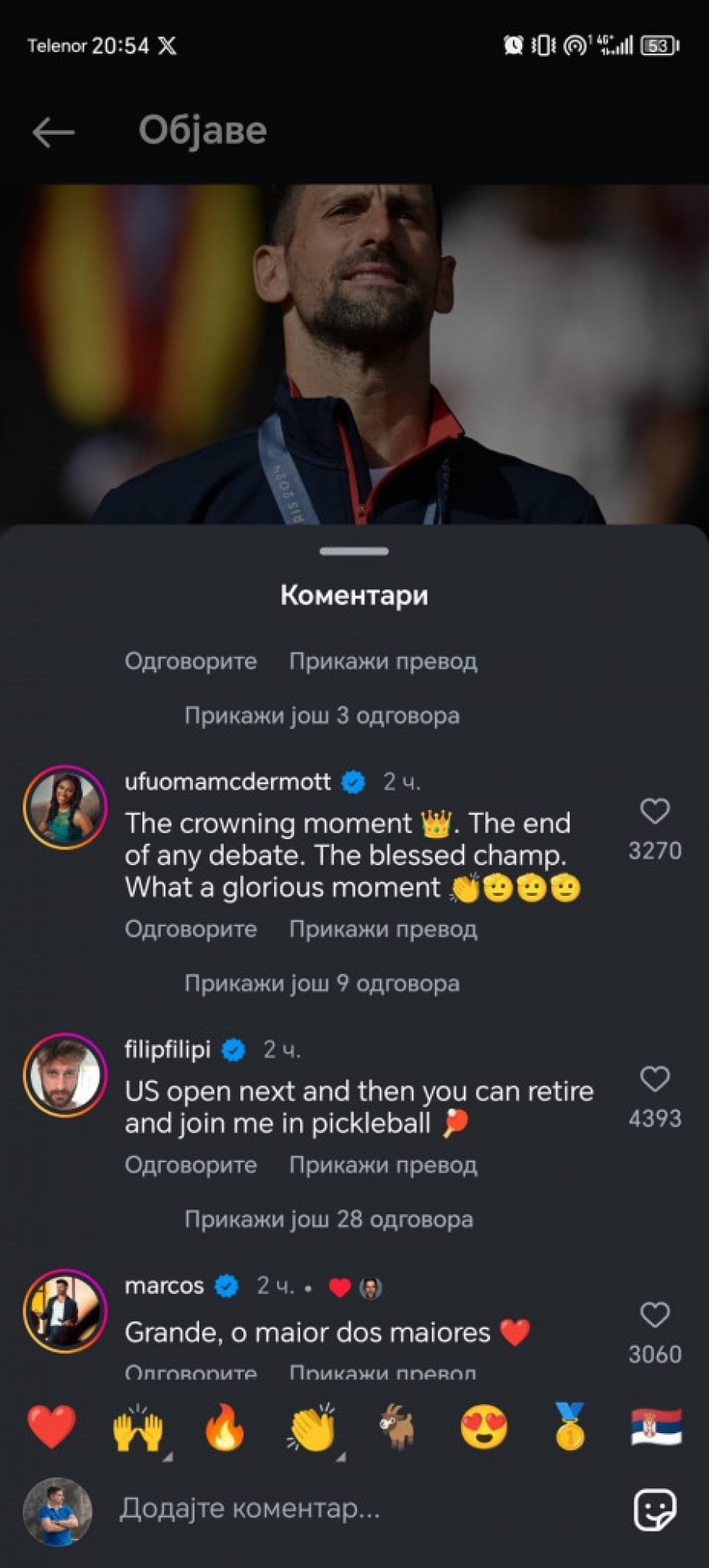Like marcos's comment
This screenshot has height=1568, width=709.
coord(655,1315)
